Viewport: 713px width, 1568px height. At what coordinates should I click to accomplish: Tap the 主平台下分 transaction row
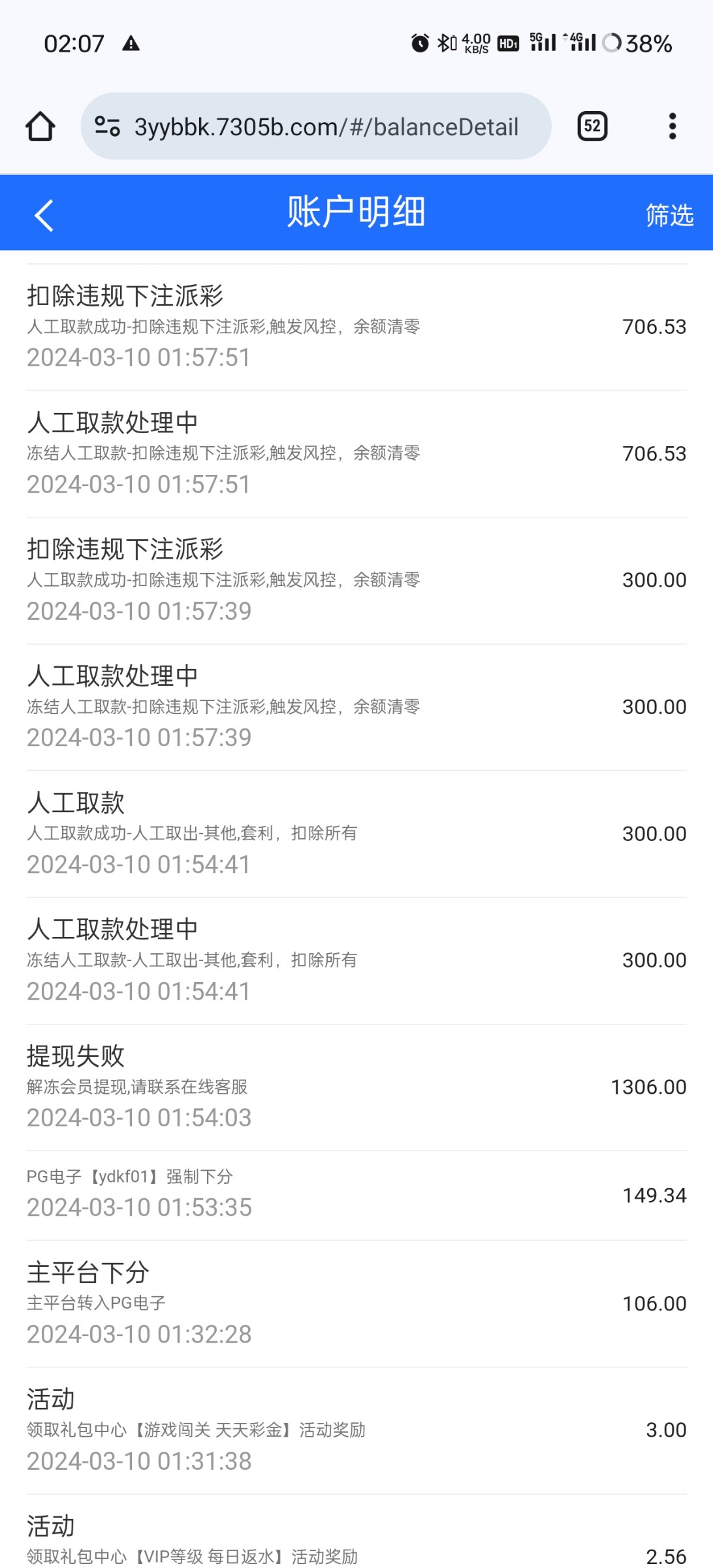356,1300
